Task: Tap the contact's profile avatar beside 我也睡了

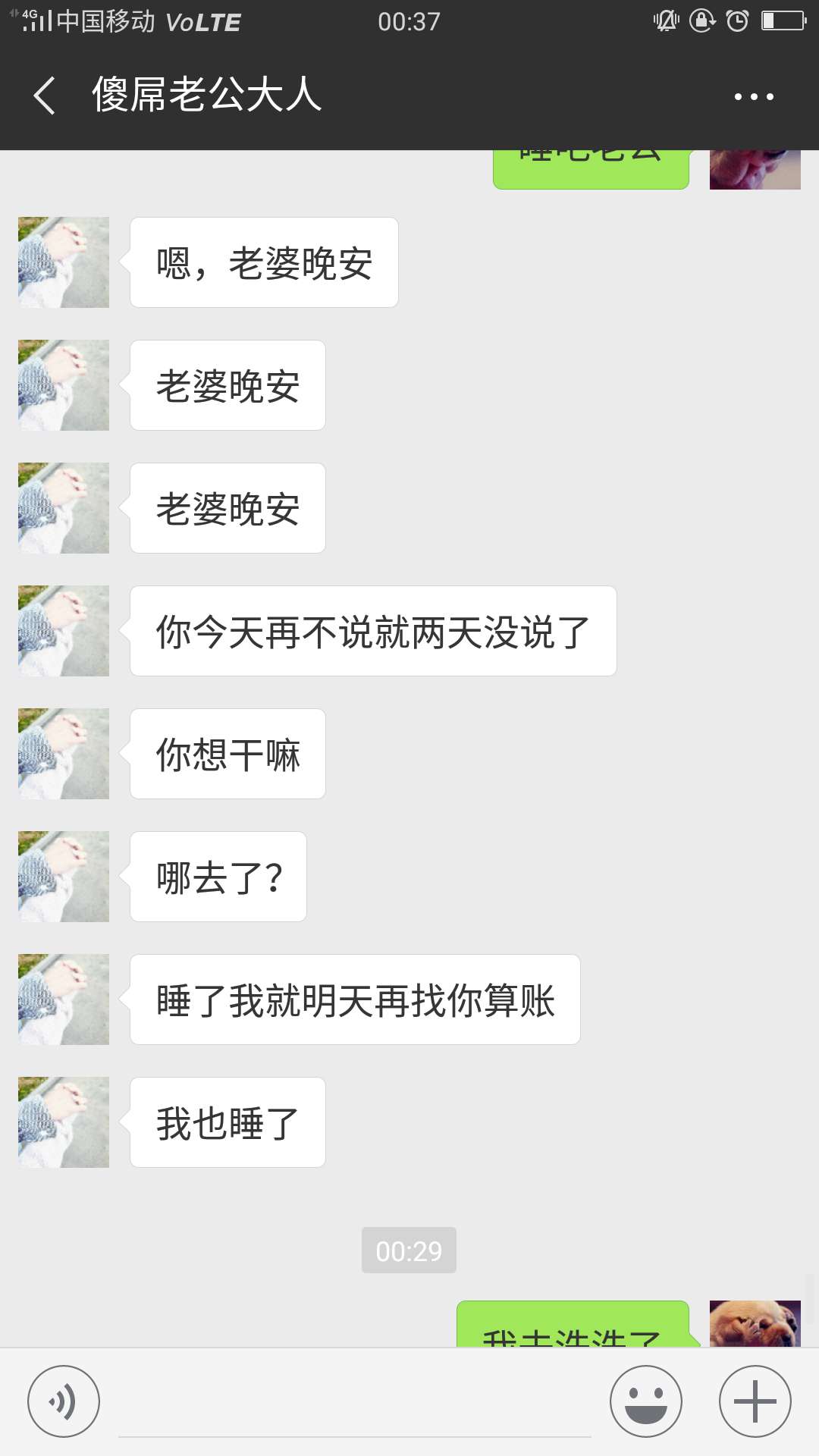Action: [63, 1122]
